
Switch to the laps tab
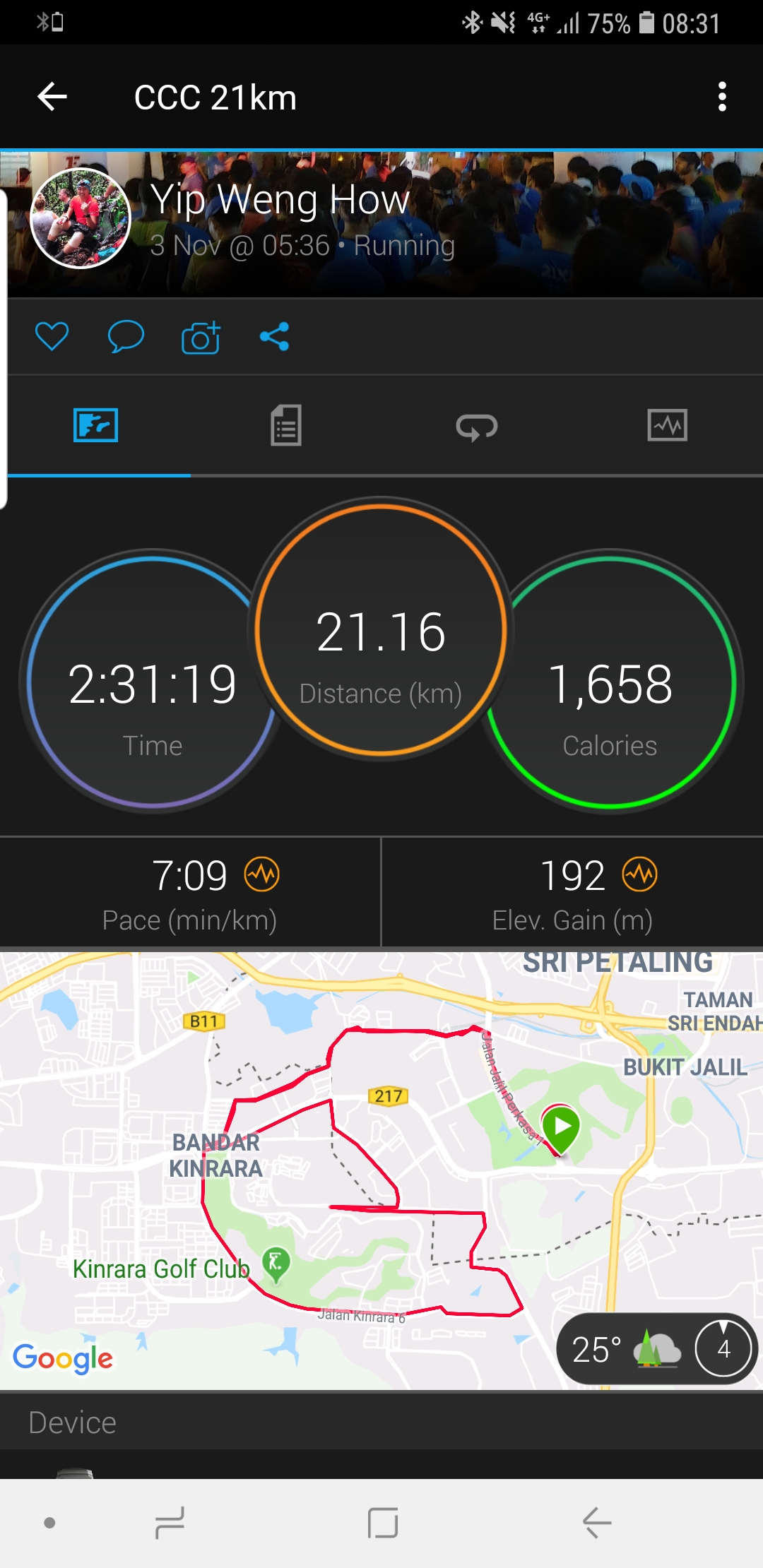[x=477, y=427]
